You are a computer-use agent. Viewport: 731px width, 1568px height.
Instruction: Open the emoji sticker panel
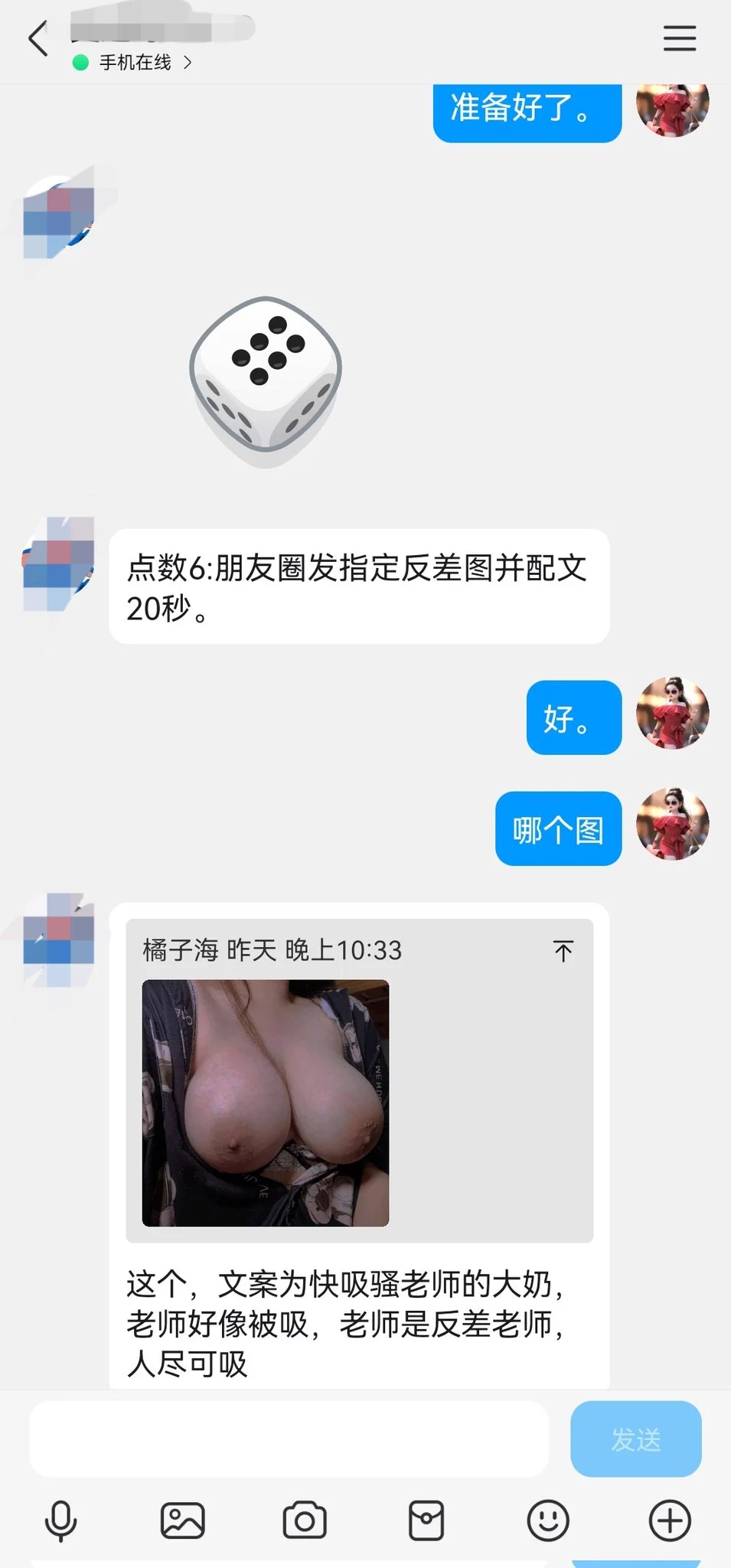click(548, 1521)
